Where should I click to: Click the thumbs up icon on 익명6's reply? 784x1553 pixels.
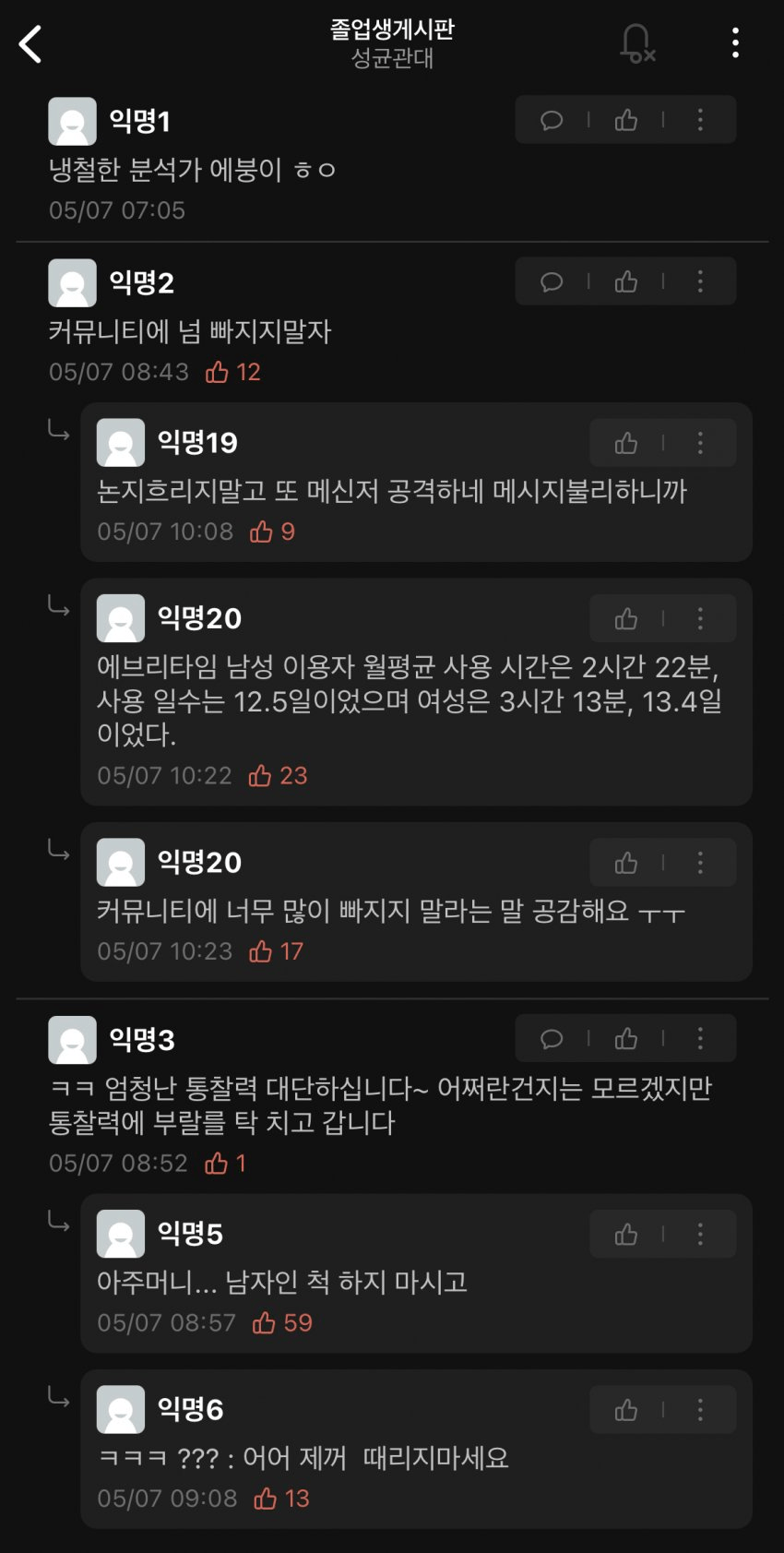[625, 1409]
